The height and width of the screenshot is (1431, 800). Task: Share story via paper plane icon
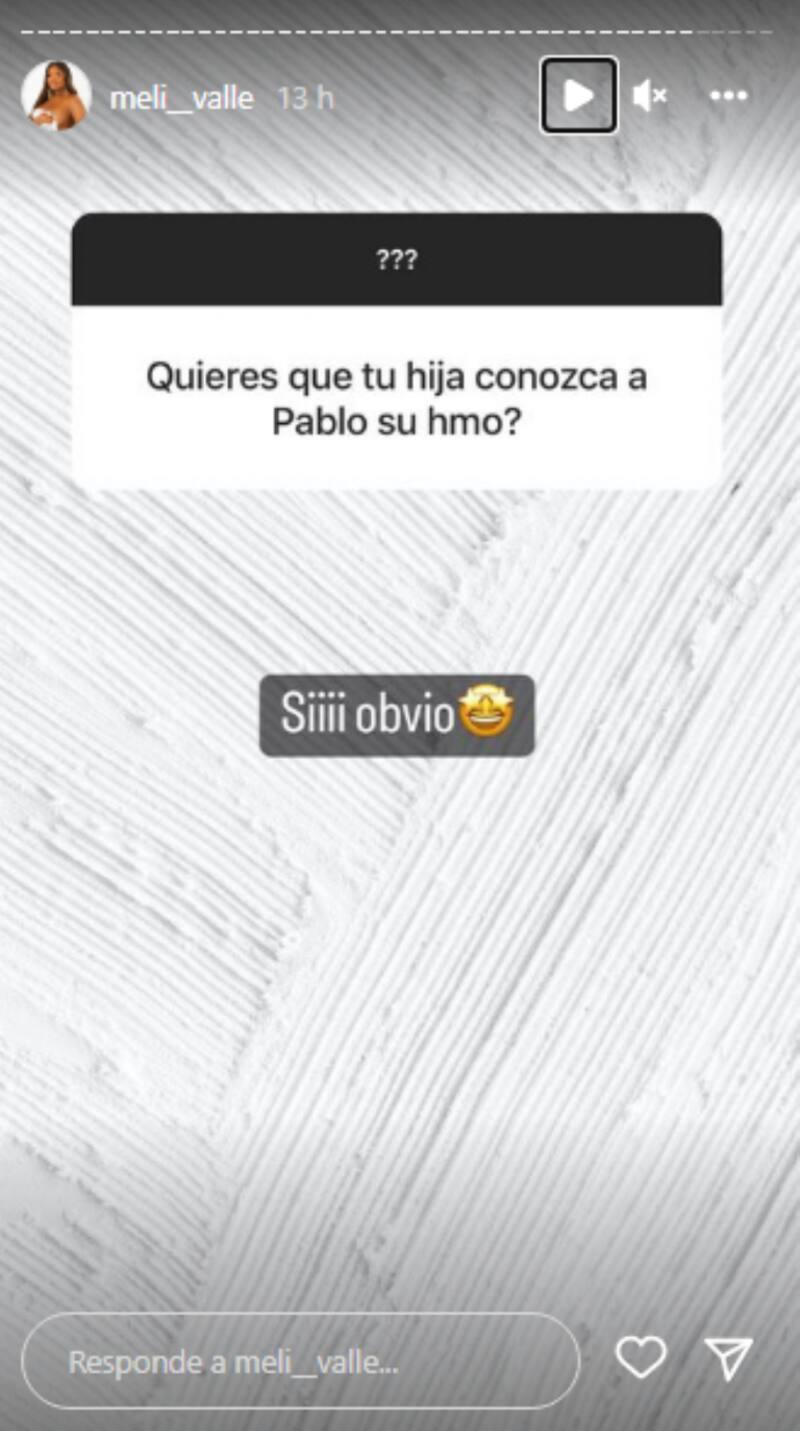728,1359
